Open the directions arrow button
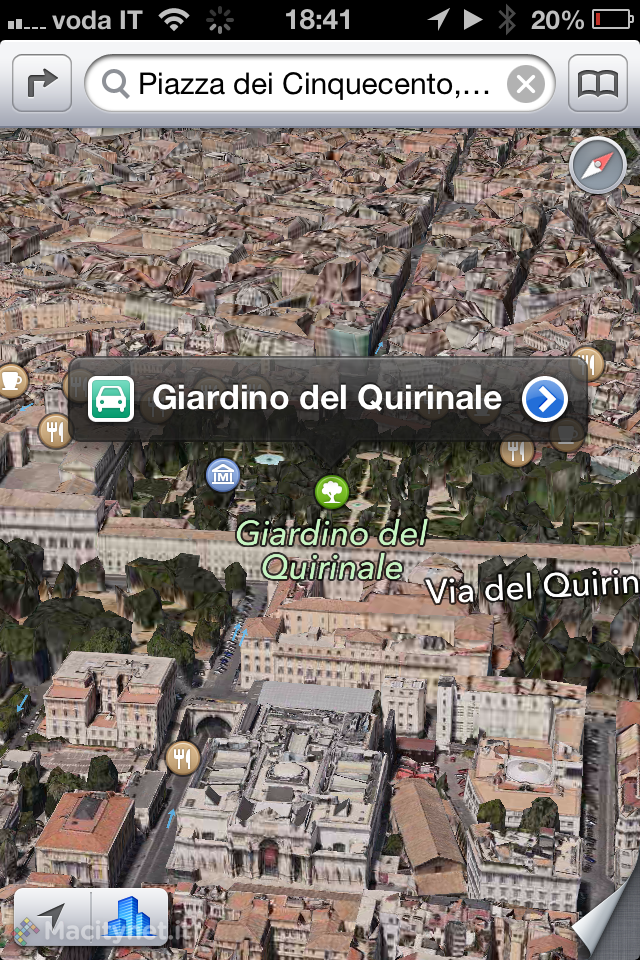The image size is (640, 960). coord(42,84)
